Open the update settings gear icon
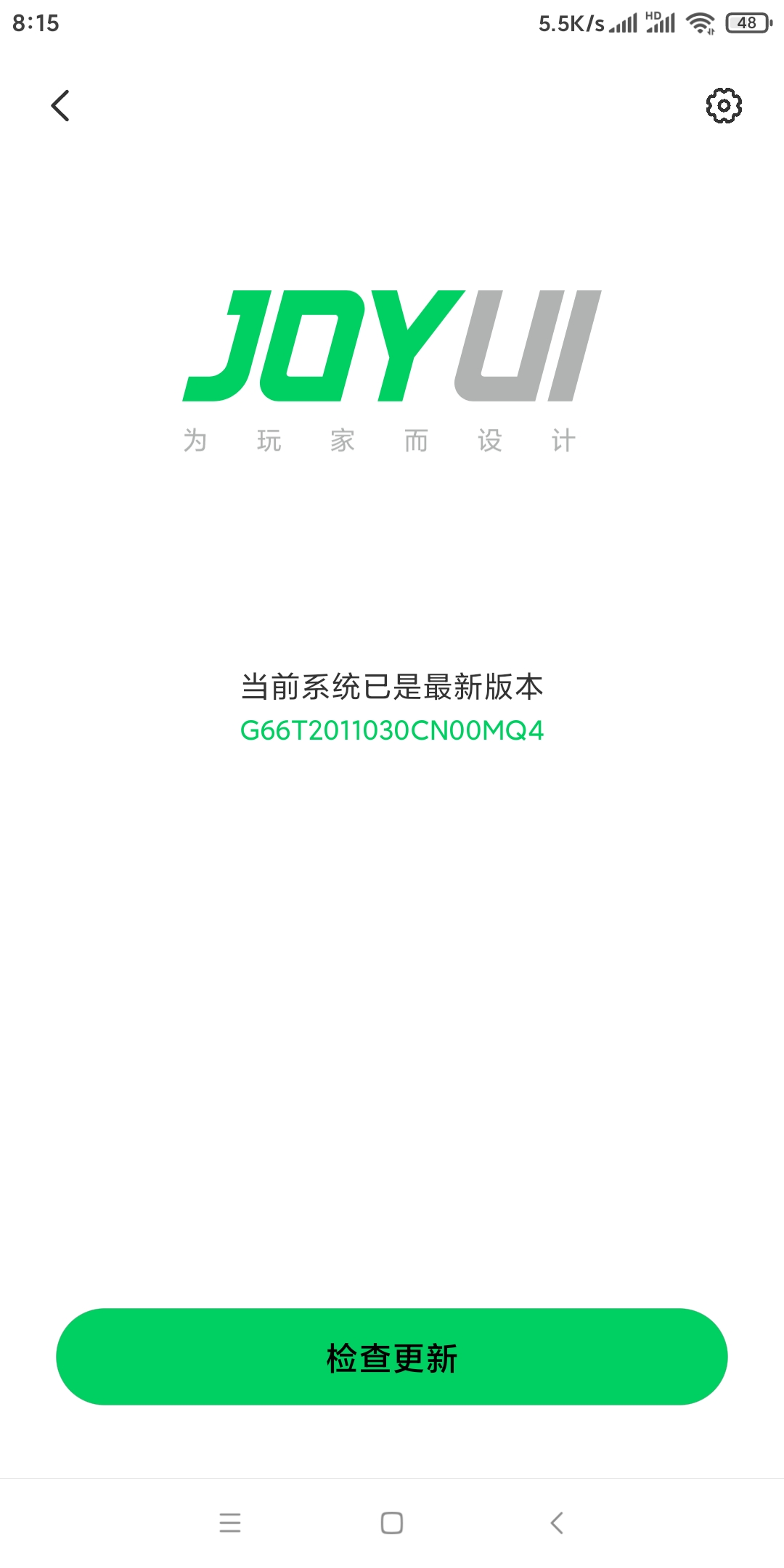Image resolution: width=784 pixels, height=1568 pixels. [x=724, y=106]
